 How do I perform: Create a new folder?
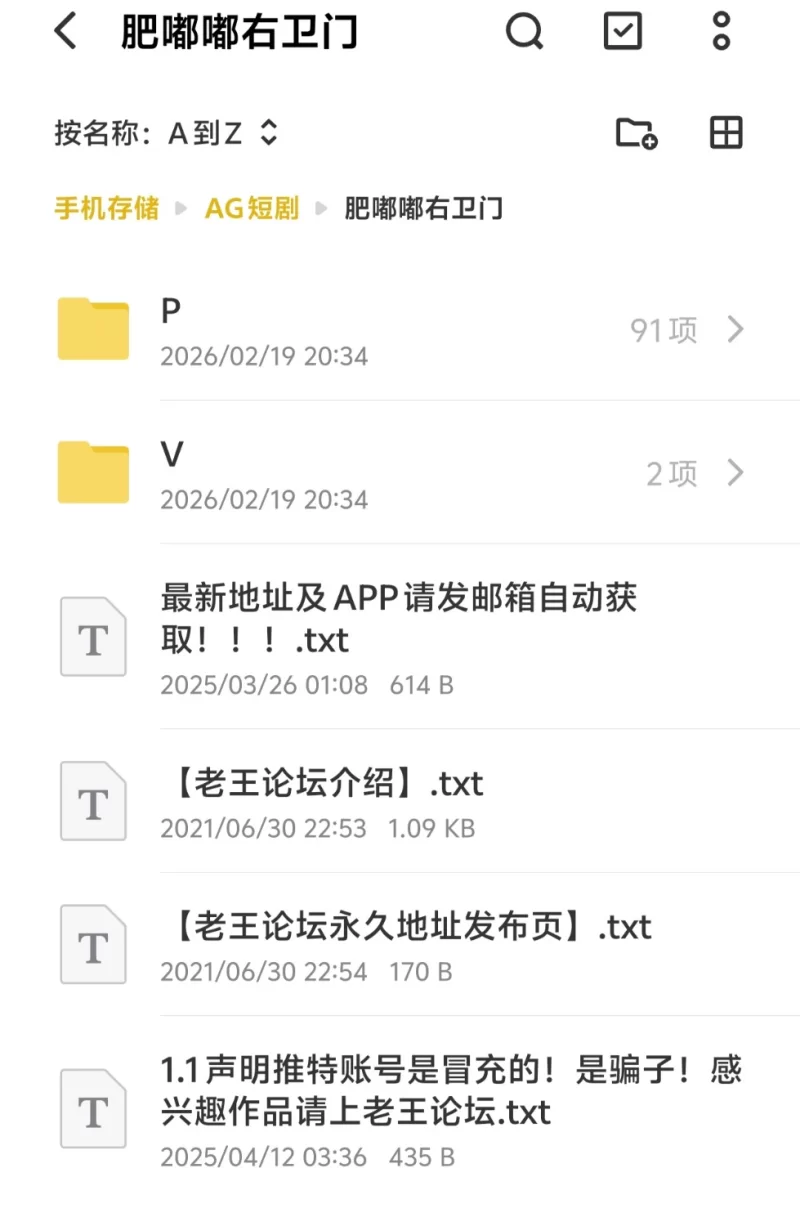tap(636, 133)
